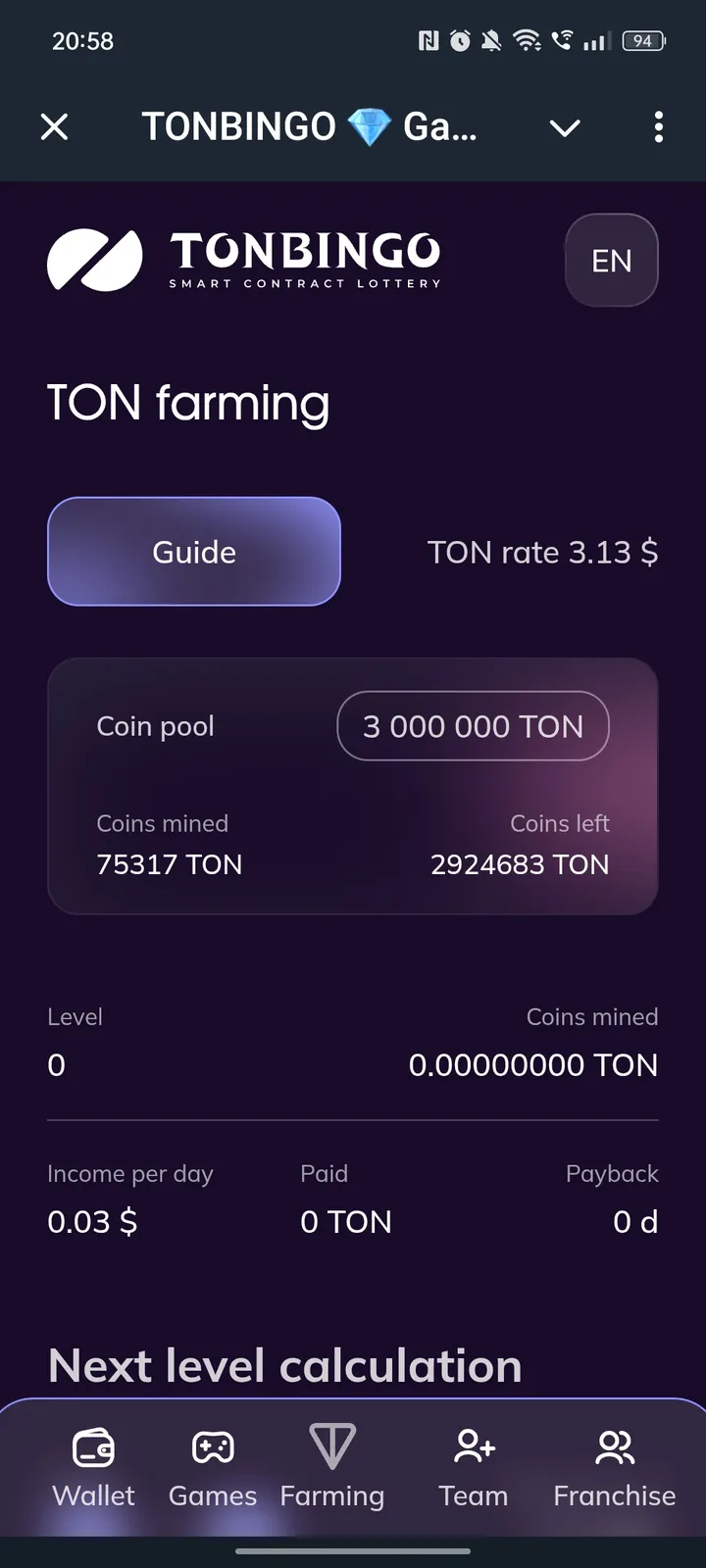The image size is (706, 1568).
Task: Select the Games gamepad icon
Action: tap(212, 1445)
